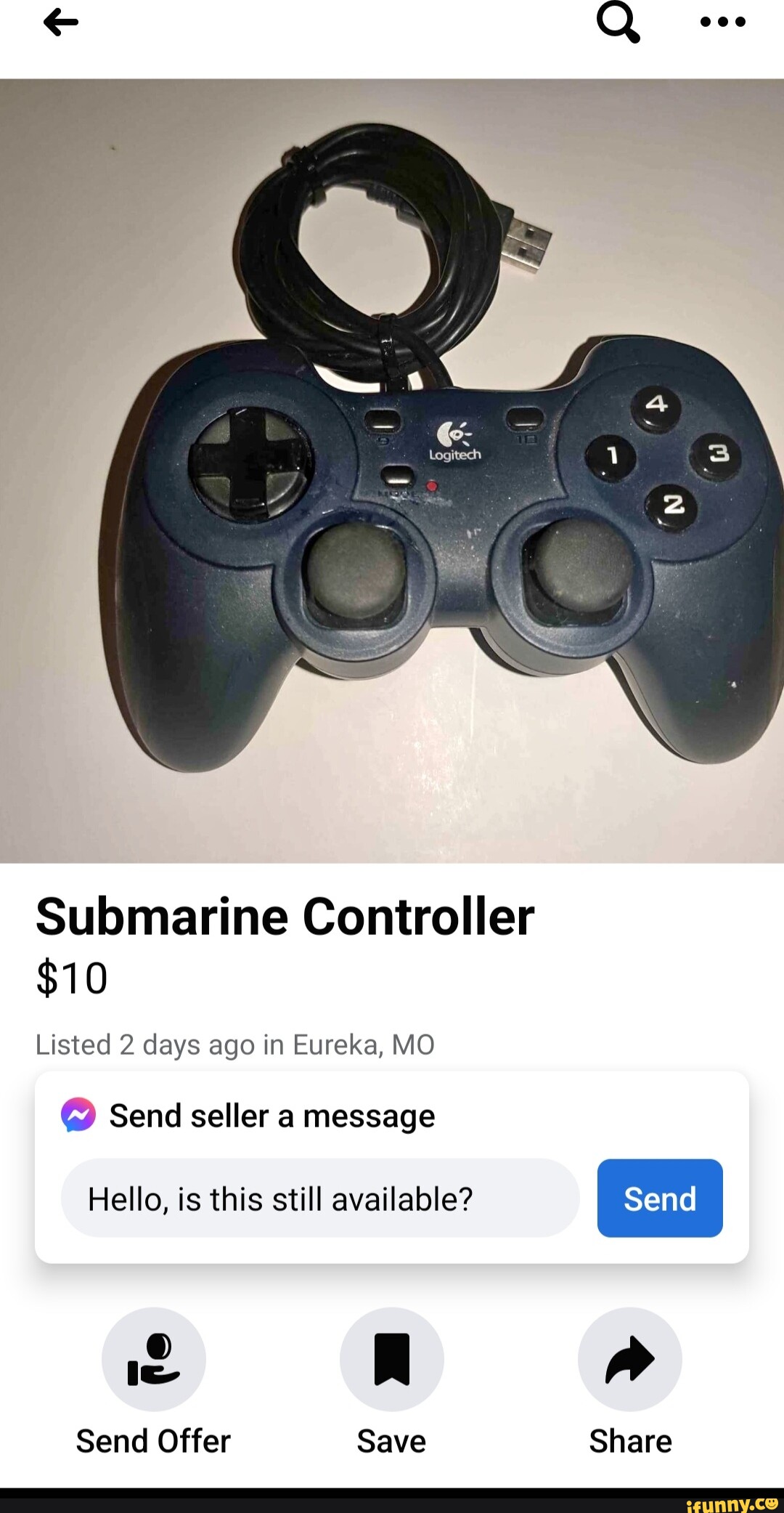784x1513 pixels.
Task: Tap the Share arrow icon
Action: (x=629, y=1360)
